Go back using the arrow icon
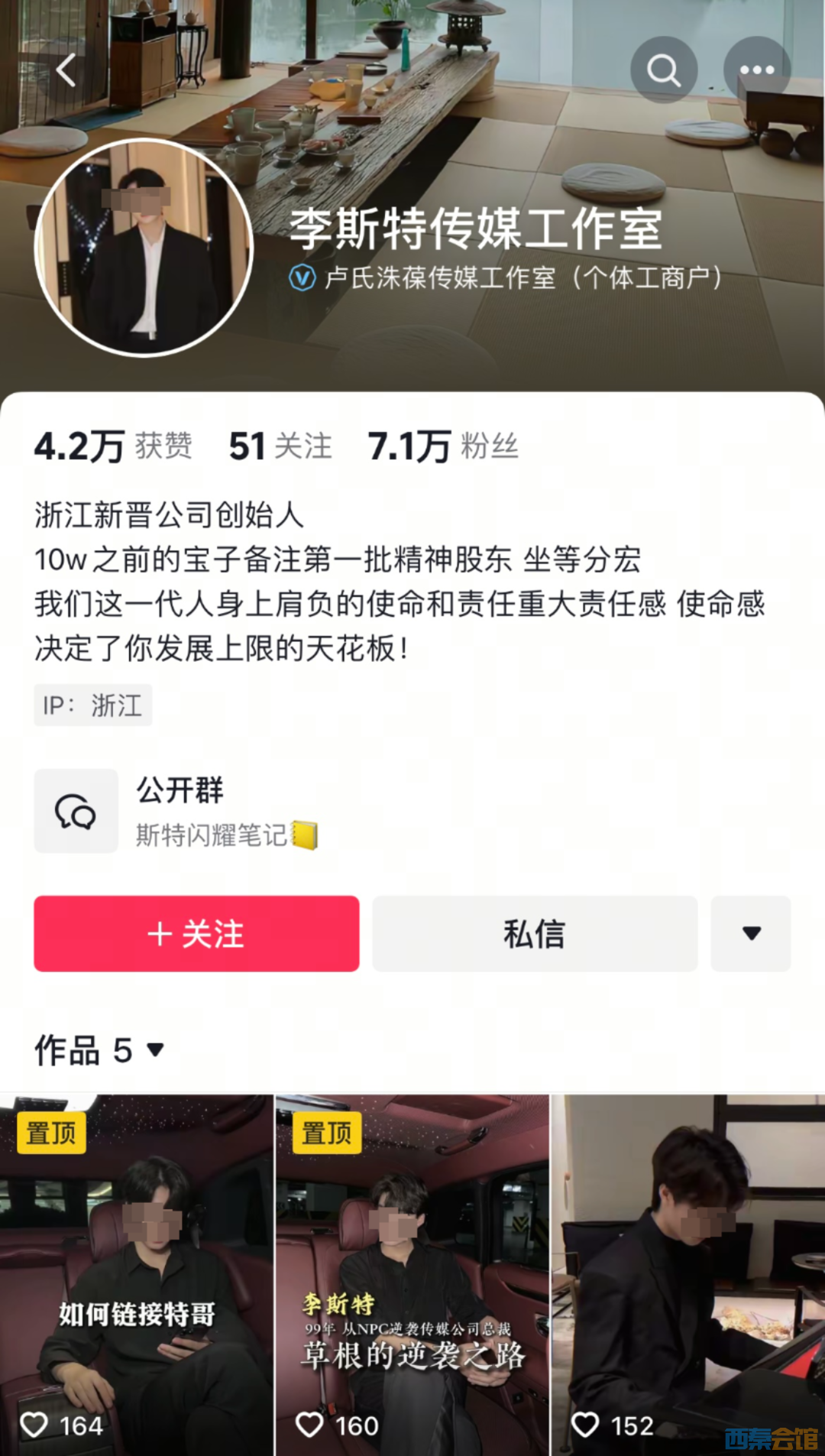Image resolution: width=825 pixels, height=1456 pixels. click(66, 70)
